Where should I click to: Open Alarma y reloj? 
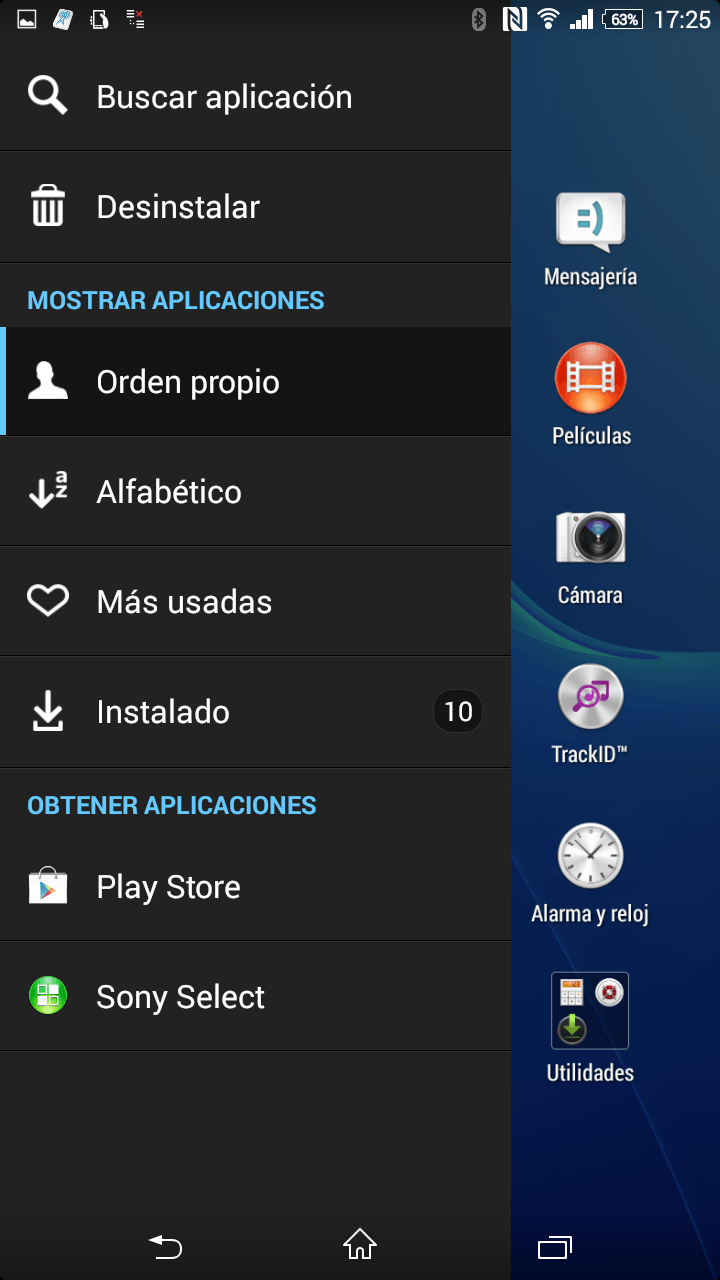(x=590, y=857)
